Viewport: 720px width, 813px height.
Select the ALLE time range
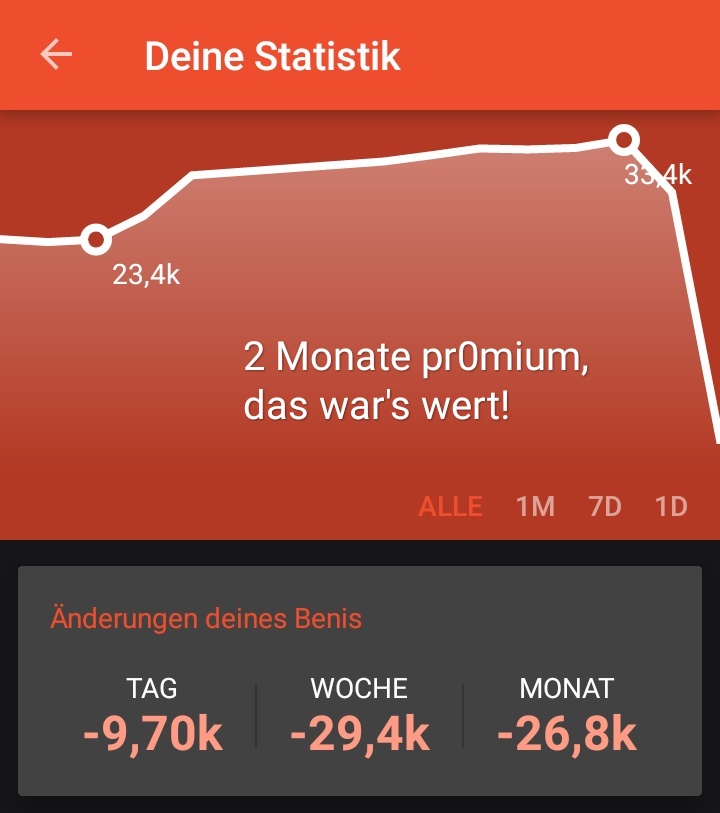click(450, 506)
